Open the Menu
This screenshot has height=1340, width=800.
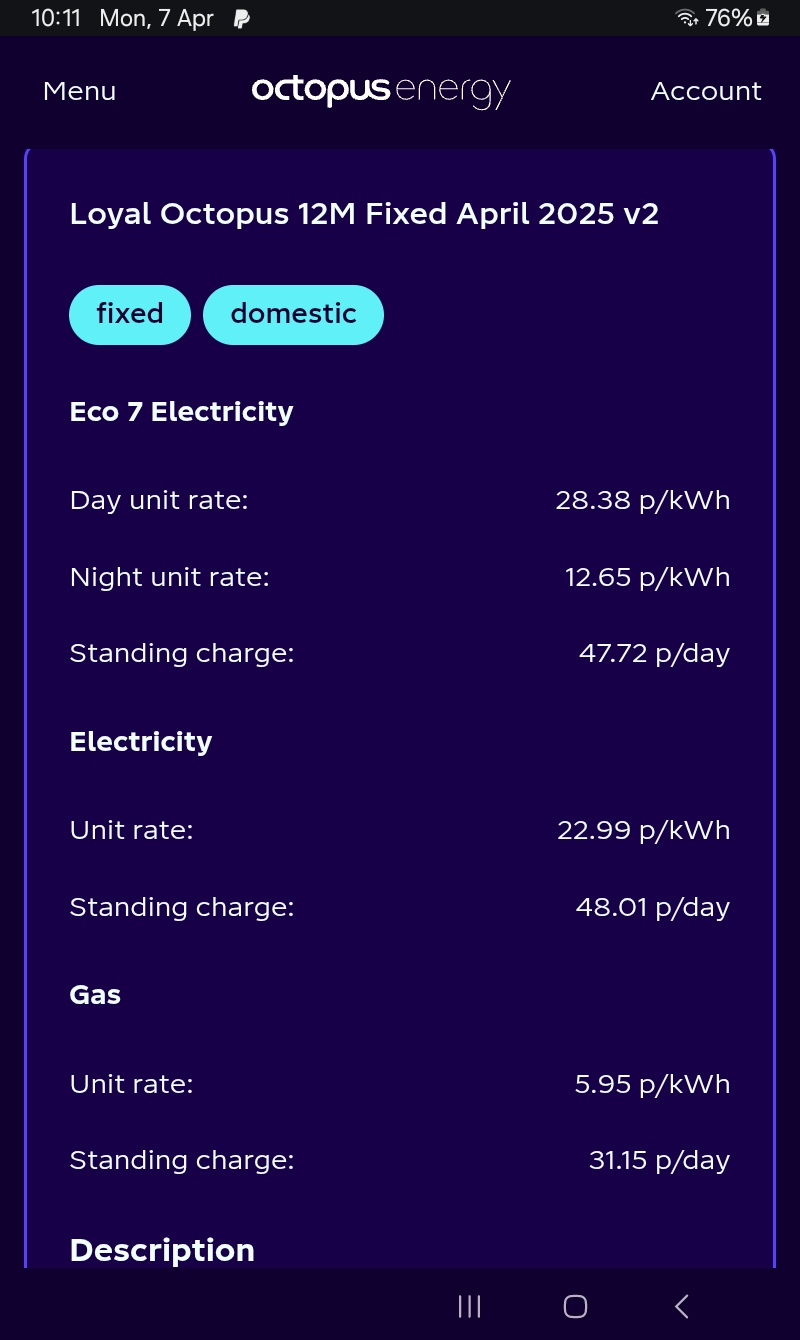coord(79,91)
